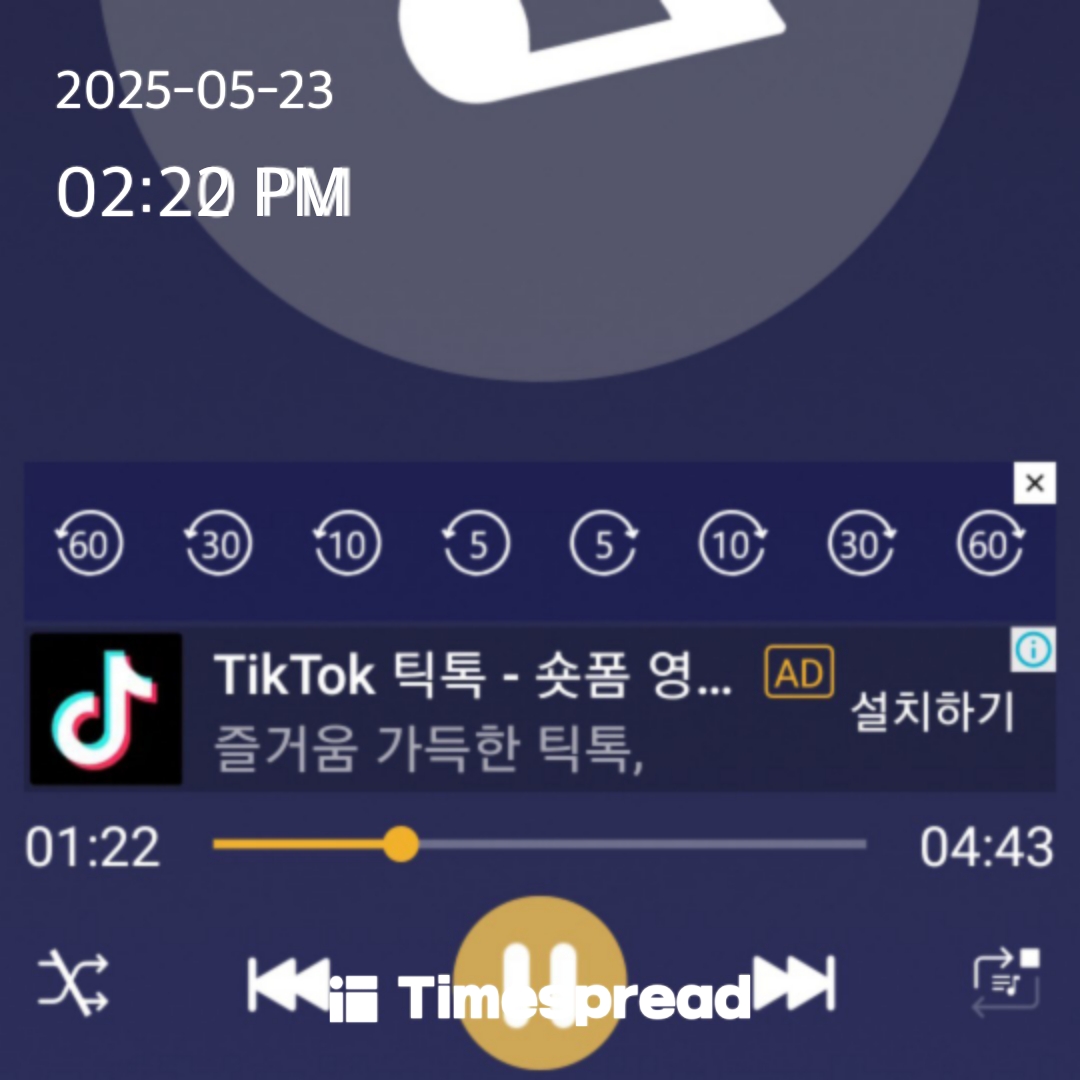Skip forward 30 seconds
The image size is (1080, 1080).
coord(862,545)
